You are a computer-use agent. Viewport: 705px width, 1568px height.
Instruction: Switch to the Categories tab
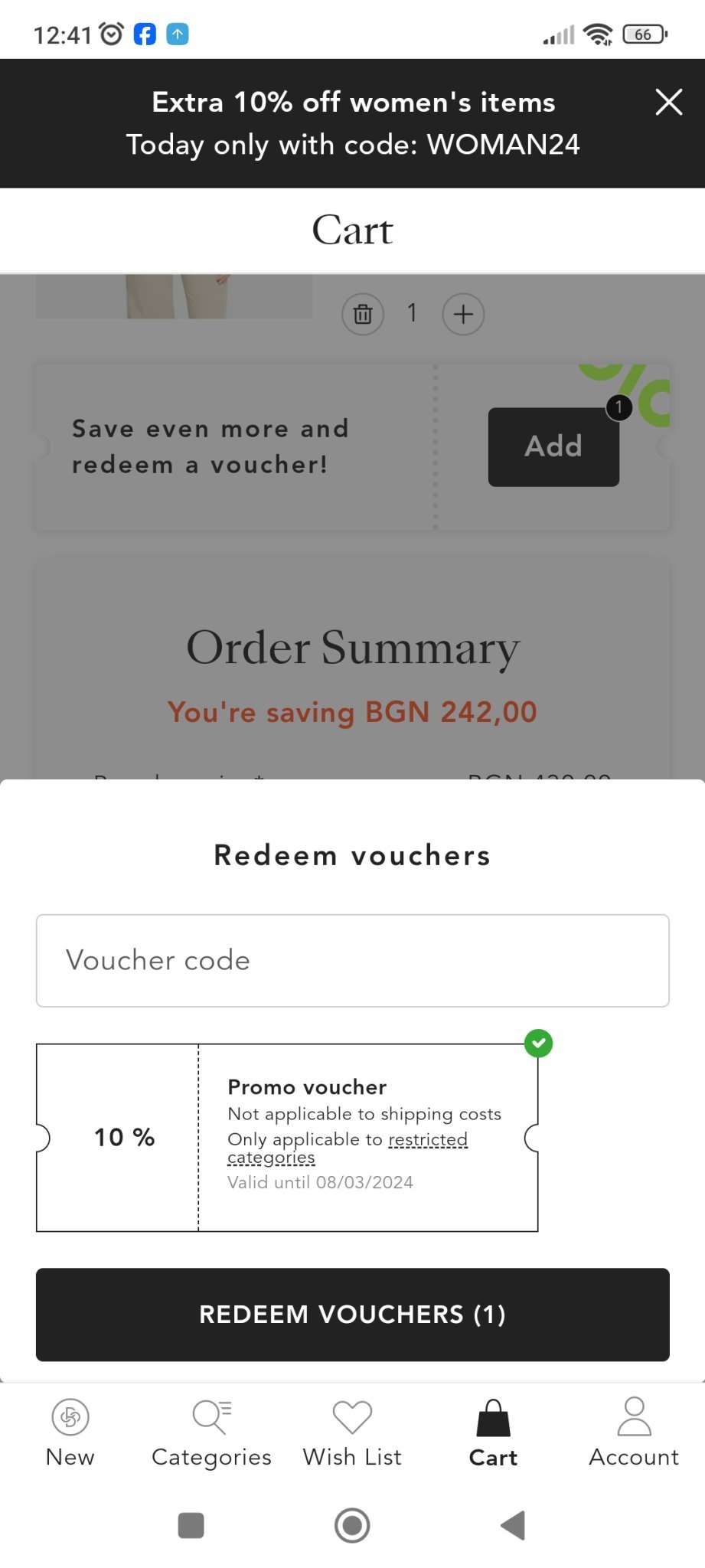(211, 1432)
